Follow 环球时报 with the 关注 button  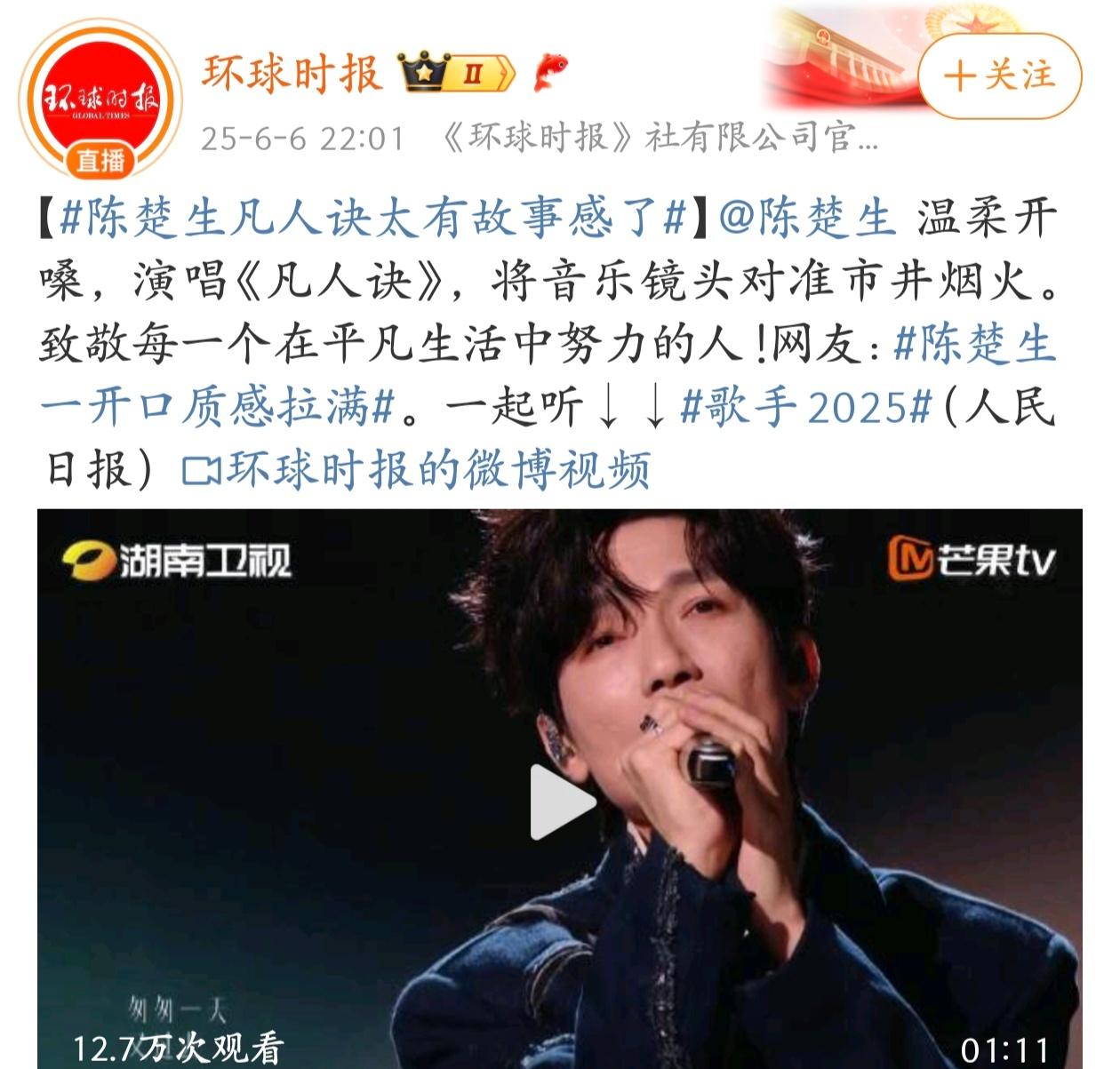coord(999,76)
